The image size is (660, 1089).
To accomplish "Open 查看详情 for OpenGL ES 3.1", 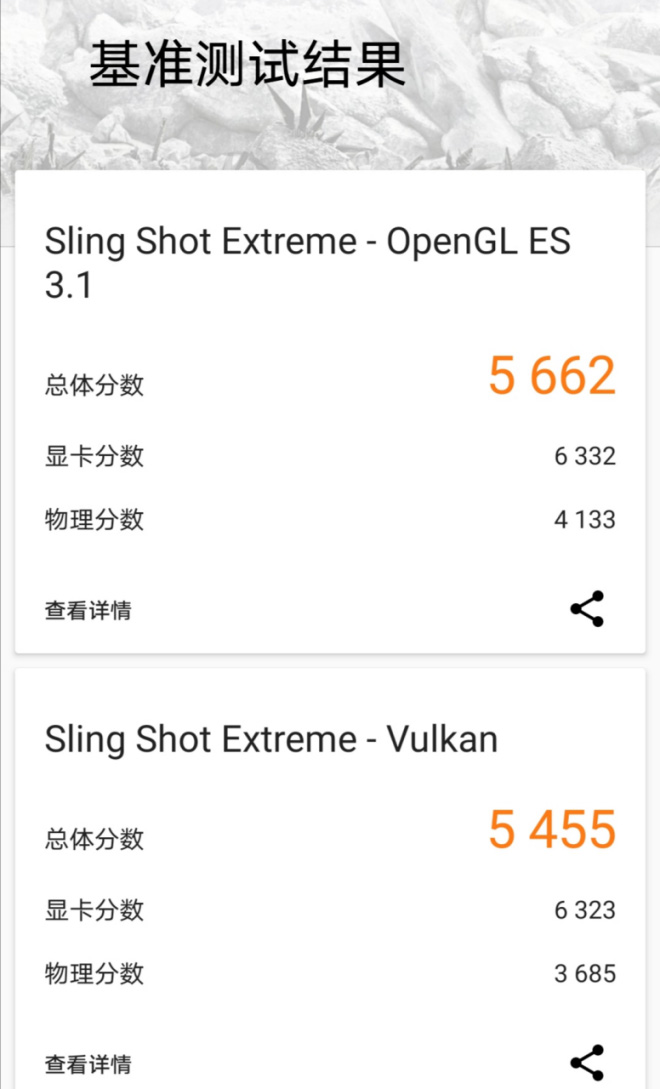I will tap(88, 610).
